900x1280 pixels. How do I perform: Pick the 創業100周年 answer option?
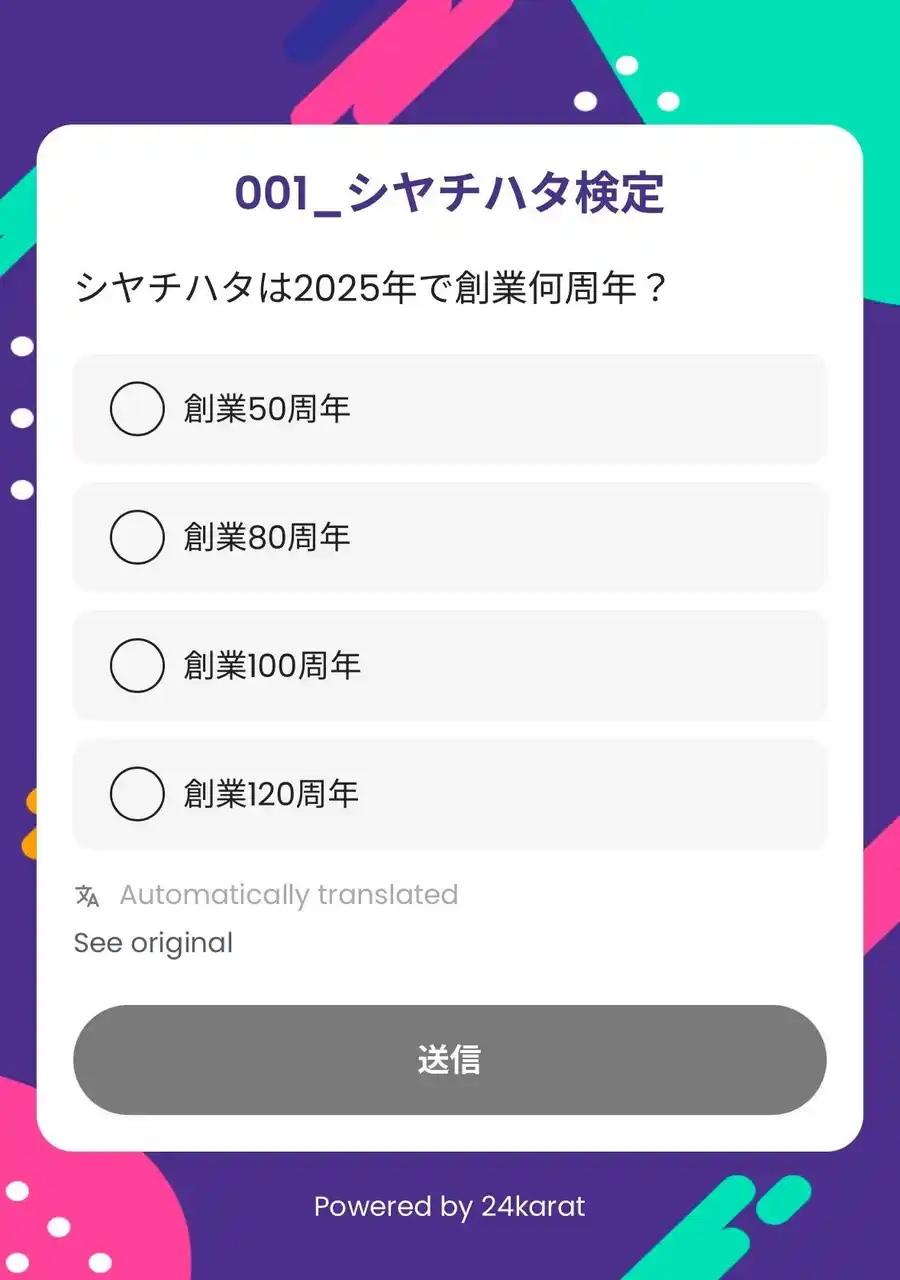[x=137, y=665]
